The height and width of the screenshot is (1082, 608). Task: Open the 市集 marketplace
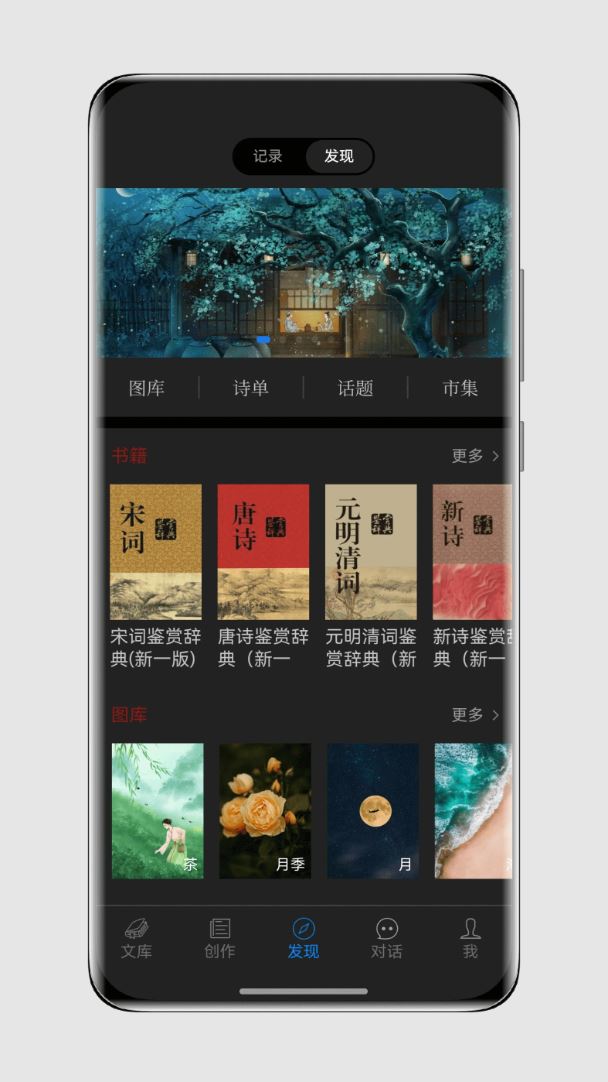point(460,388)
